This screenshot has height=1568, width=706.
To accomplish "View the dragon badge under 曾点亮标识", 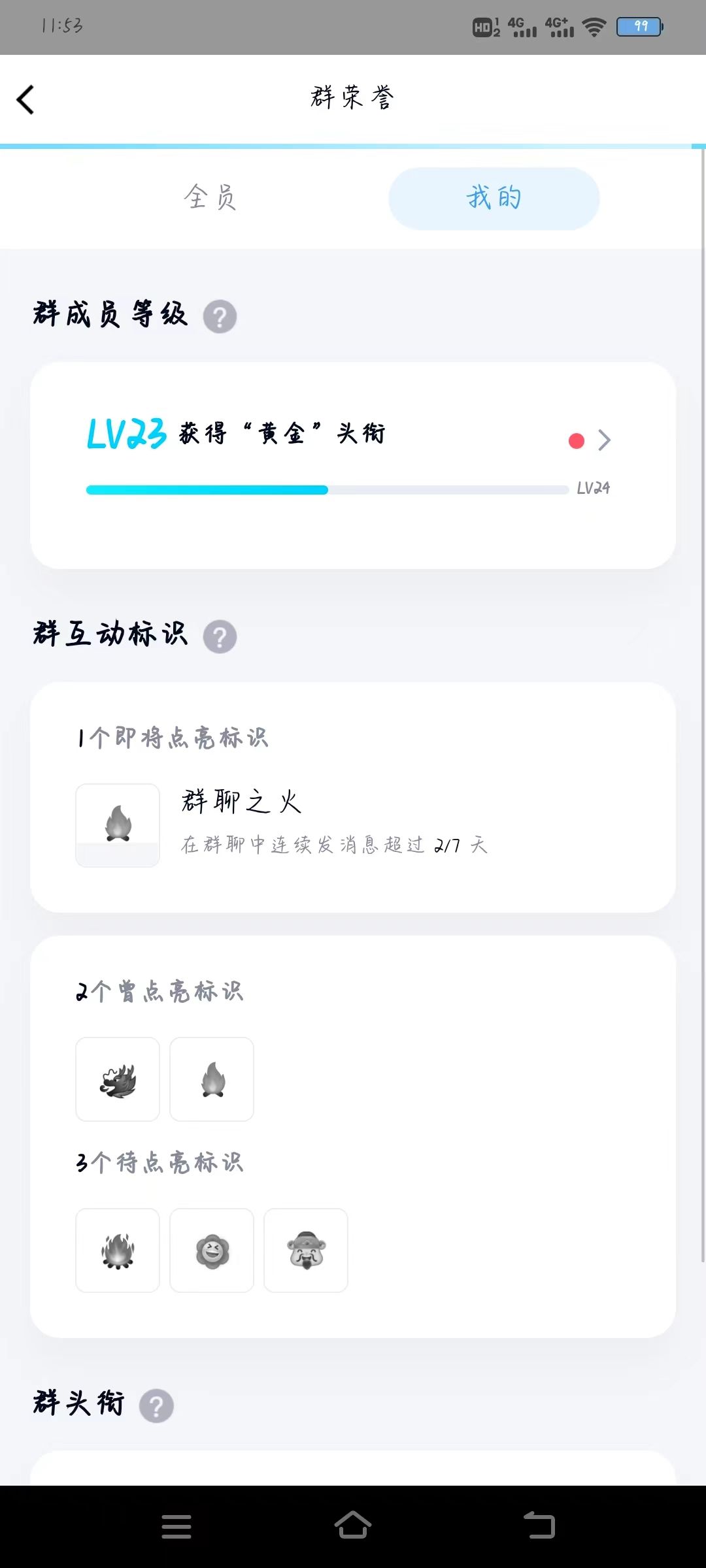I will (118, 1079).
